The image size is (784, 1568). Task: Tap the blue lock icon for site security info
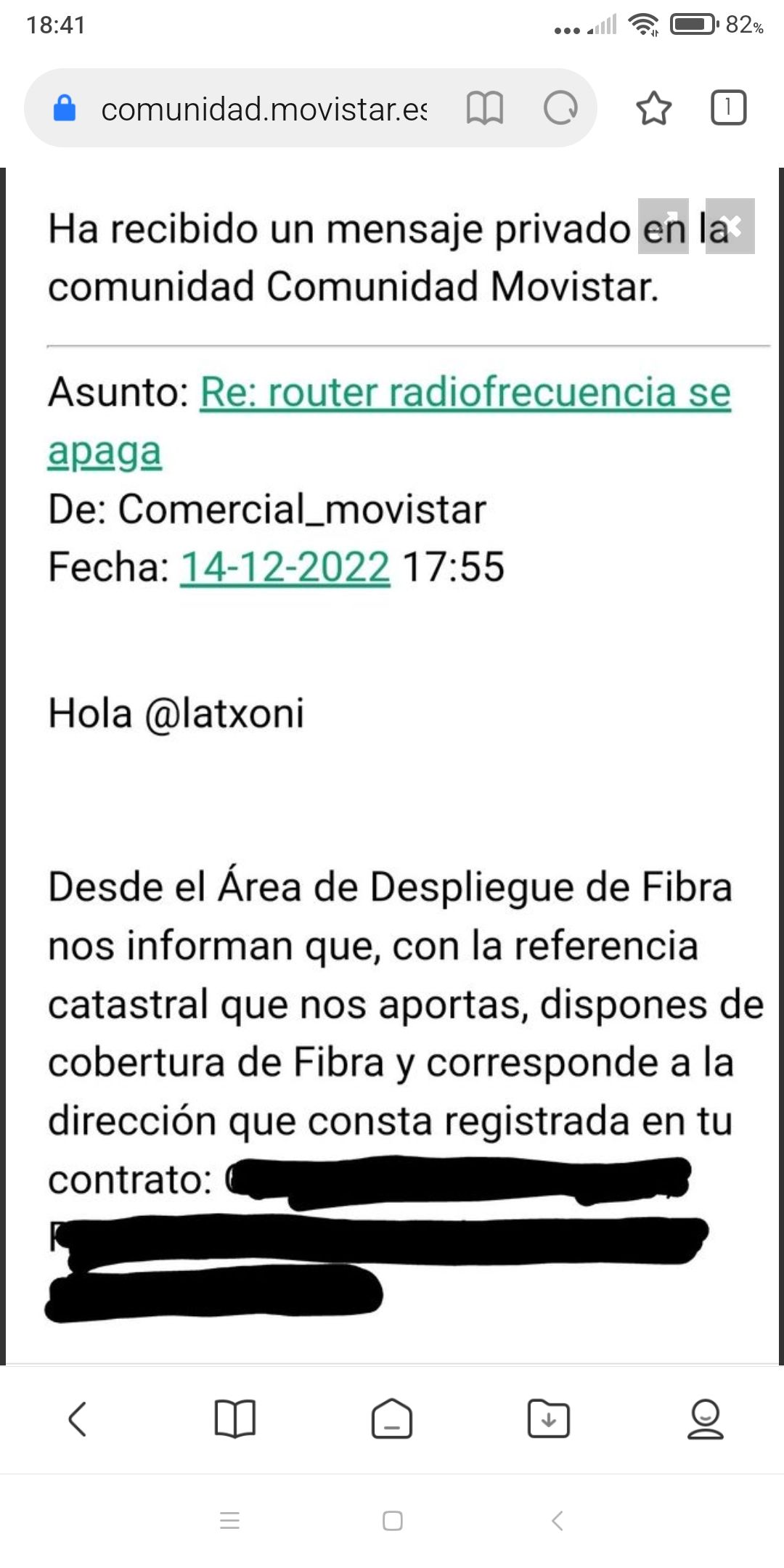[65, 107]
